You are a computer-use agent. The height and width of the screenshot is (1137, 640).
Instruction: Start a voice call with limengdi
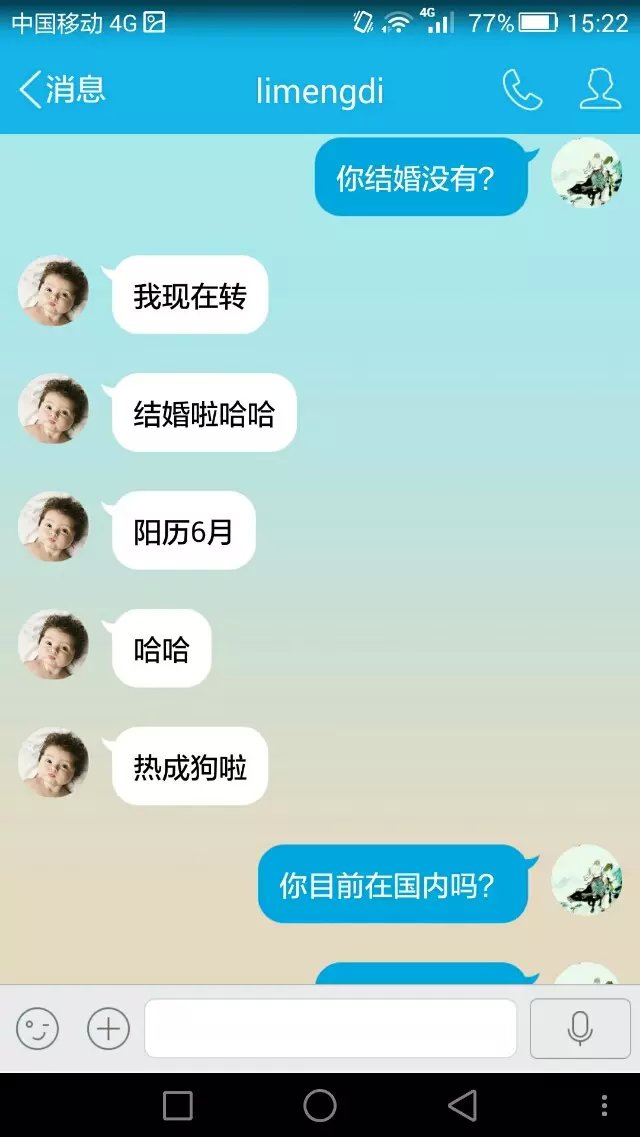point(522,90)
